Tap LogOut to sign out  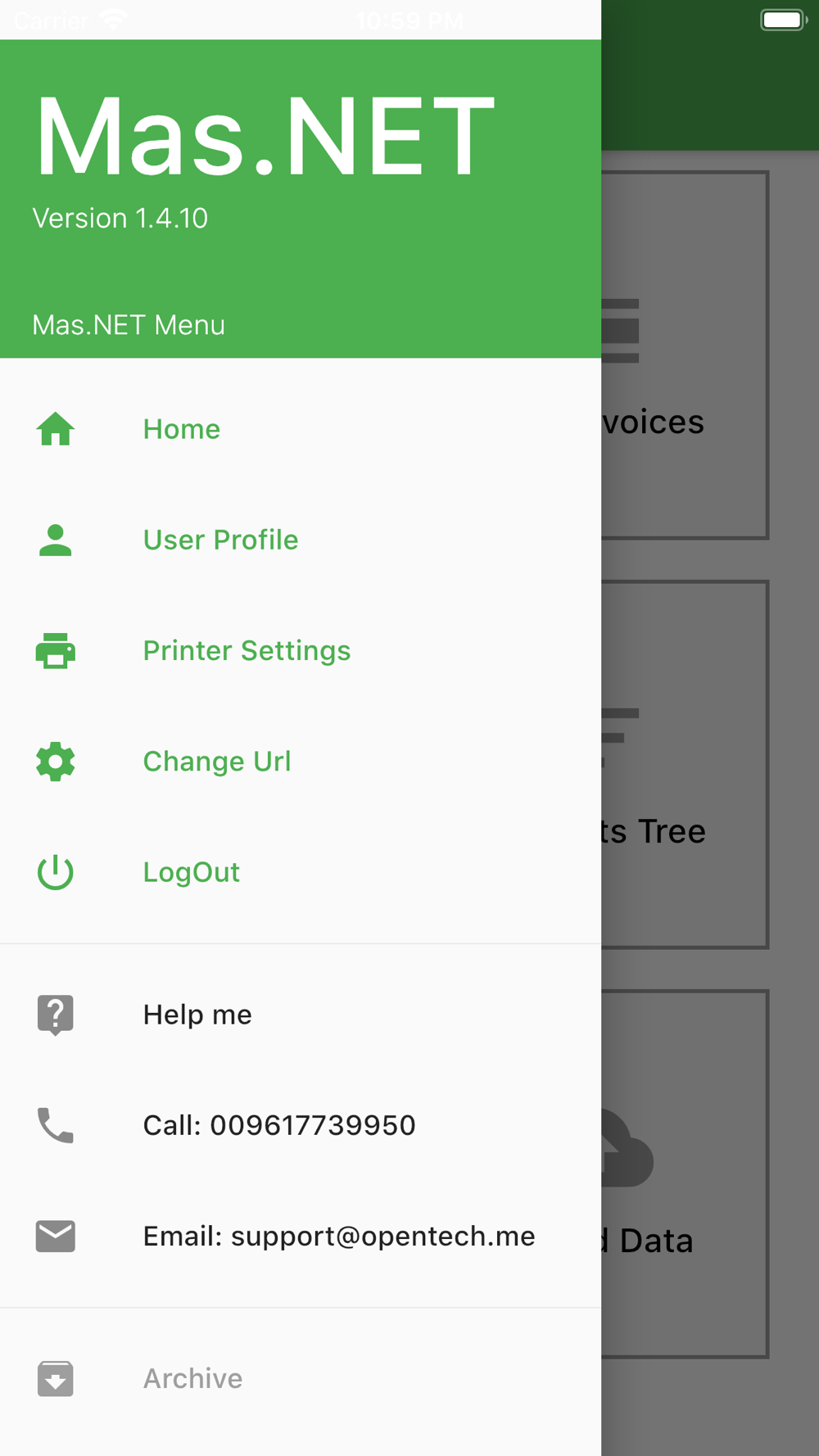click(x=301, y=872)
